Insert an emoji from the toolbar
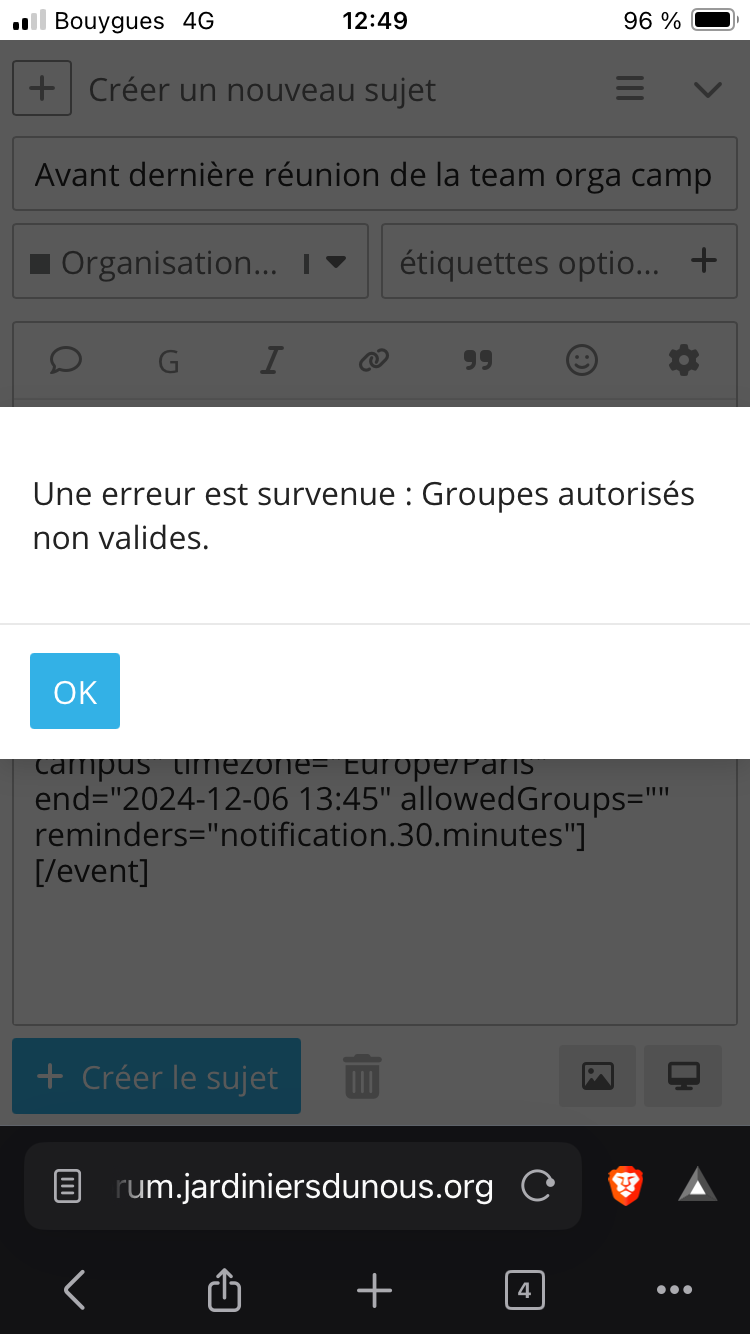Image resolution: width=750 pixels, height=1334 pixels. [582, 360]
